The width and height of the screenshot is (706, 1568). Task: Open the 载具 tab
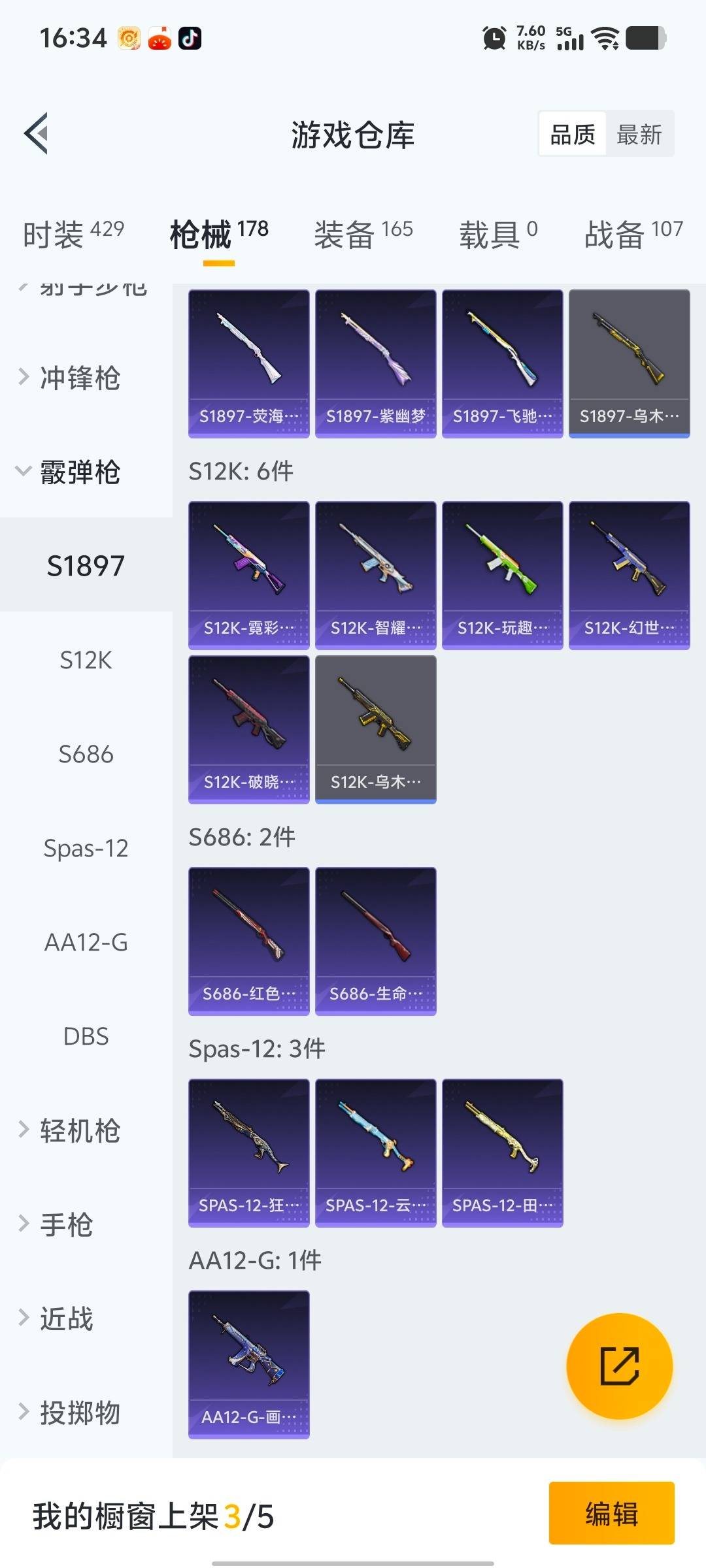[498, 234]
